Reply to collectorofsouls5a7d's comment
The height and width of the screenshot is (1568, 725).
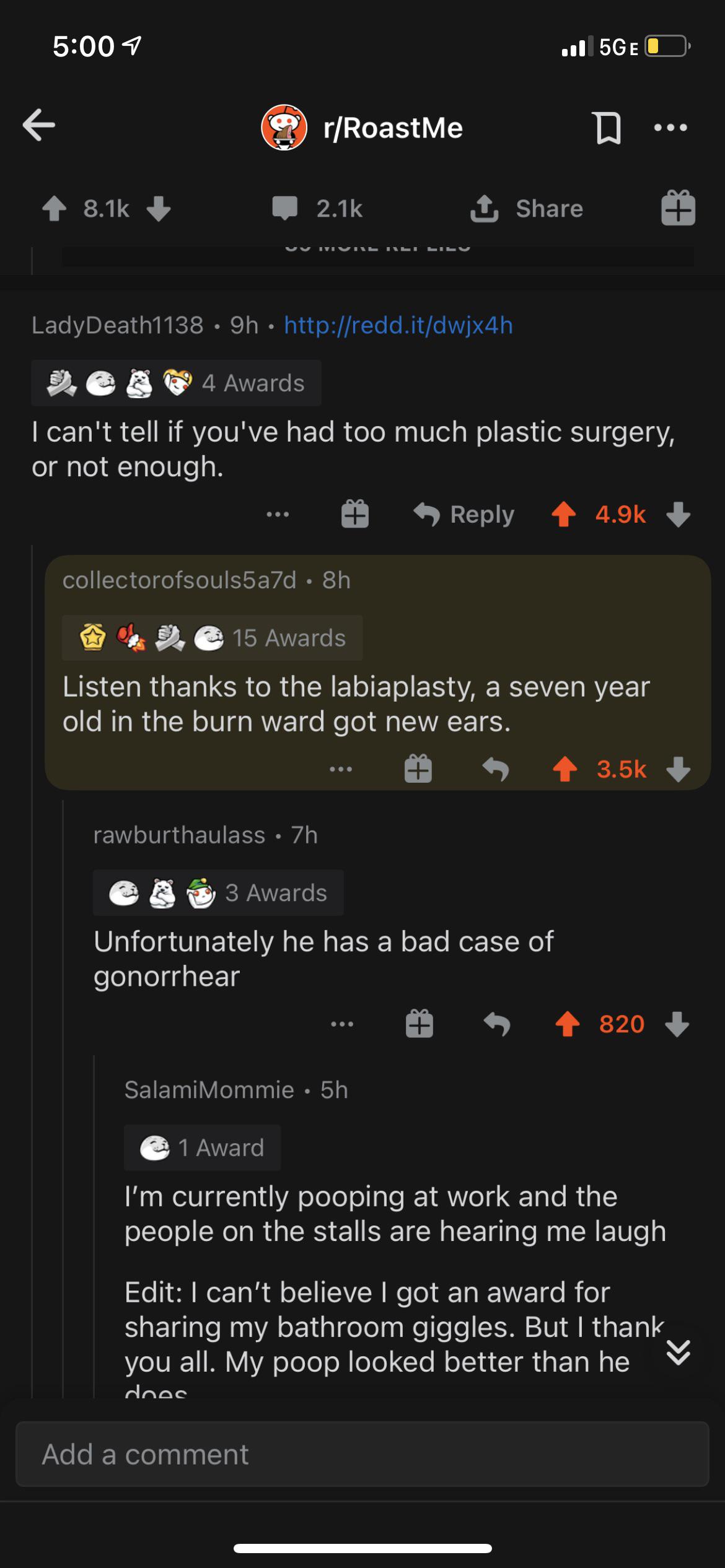(x=496, y=769)
